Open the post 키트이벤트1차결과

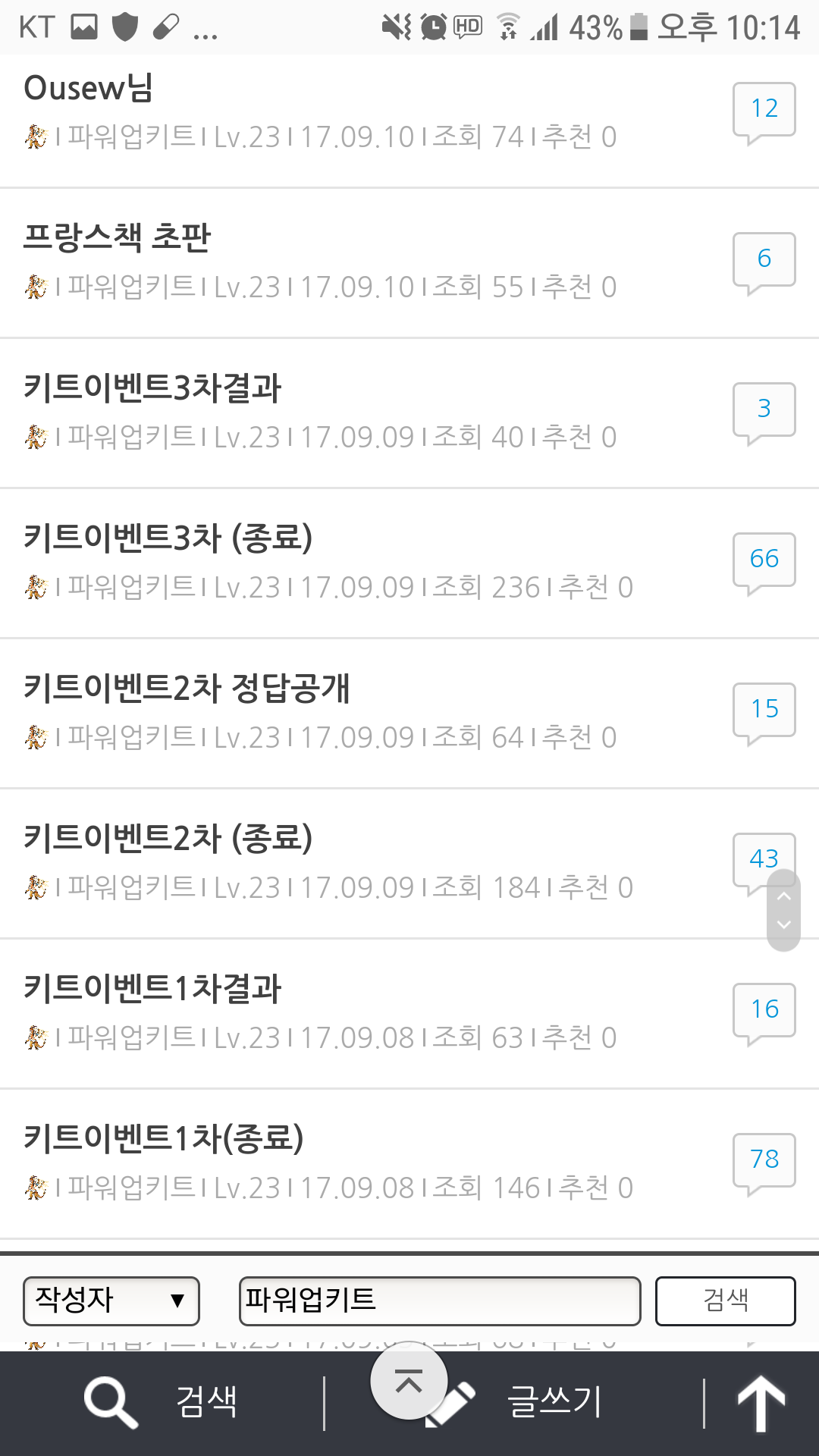pos(152,989)
